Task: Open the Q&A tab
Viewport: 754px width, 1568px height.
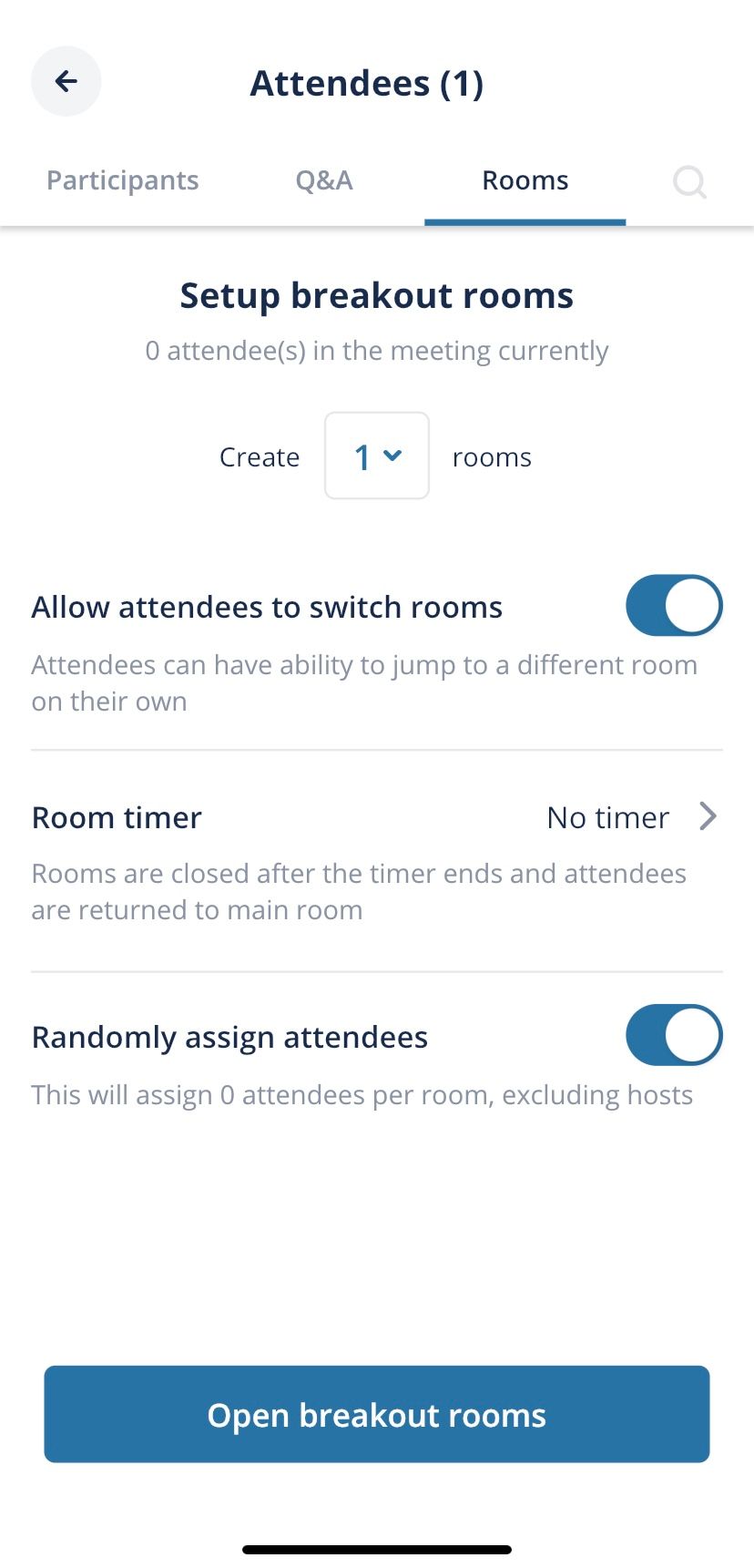Action: (324, 180)
